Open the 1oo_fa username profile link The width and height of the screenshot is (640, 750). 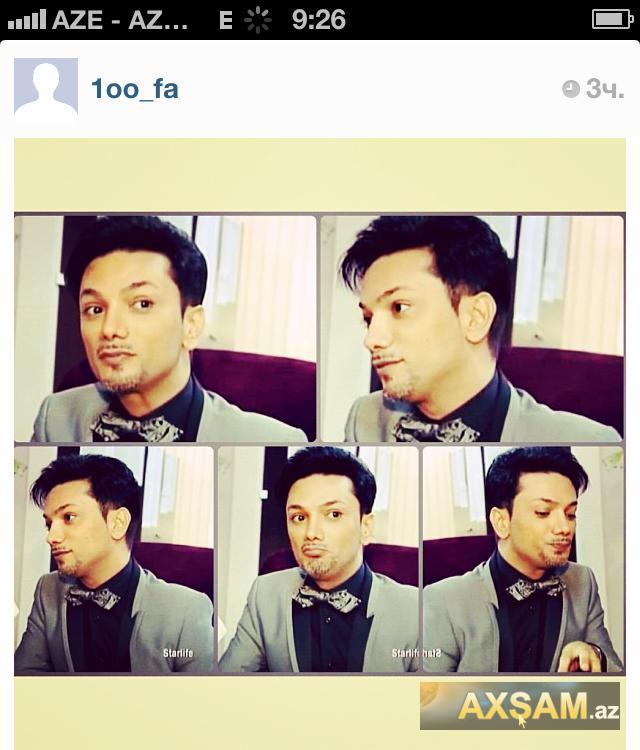pyautogui.click(x=134, y=89)
